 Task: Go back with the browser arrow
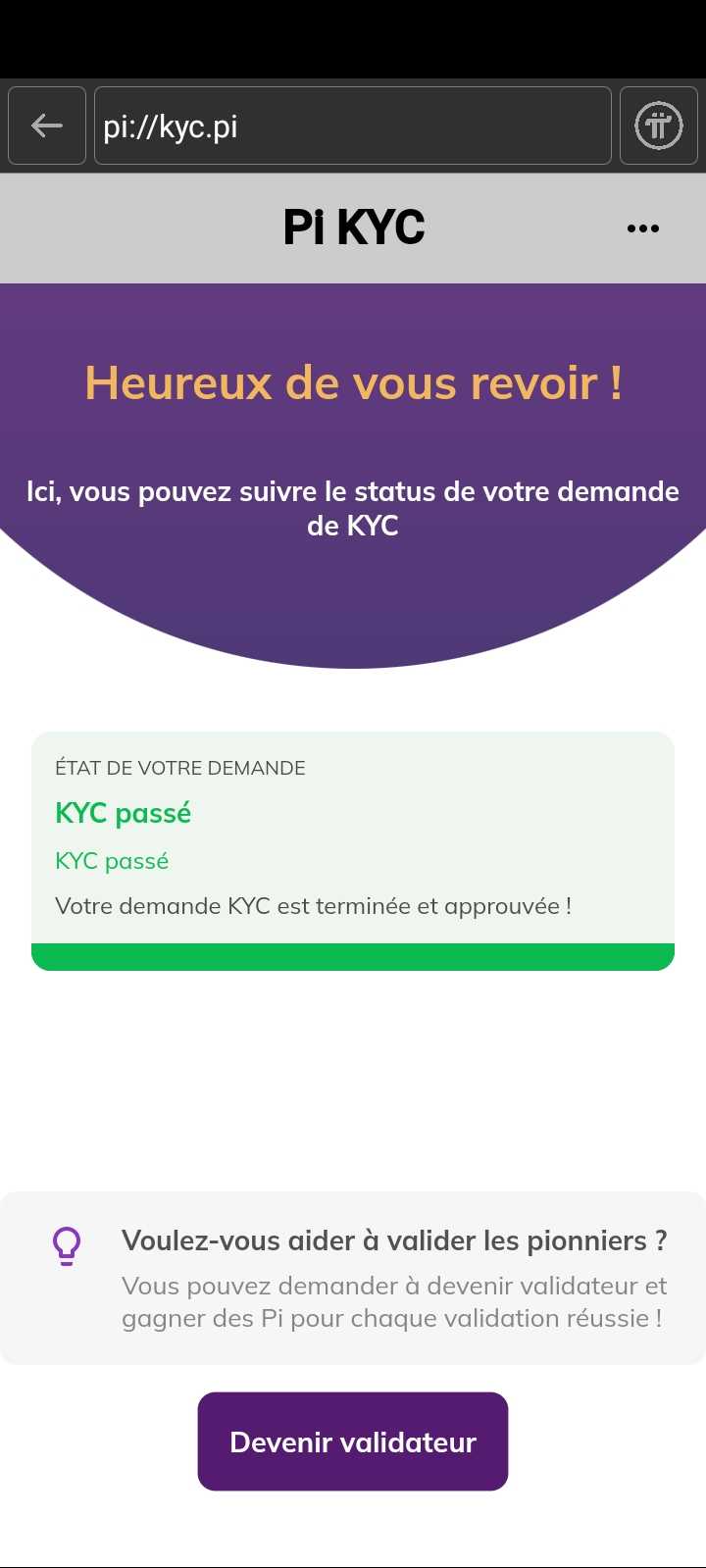click(47, 126)
